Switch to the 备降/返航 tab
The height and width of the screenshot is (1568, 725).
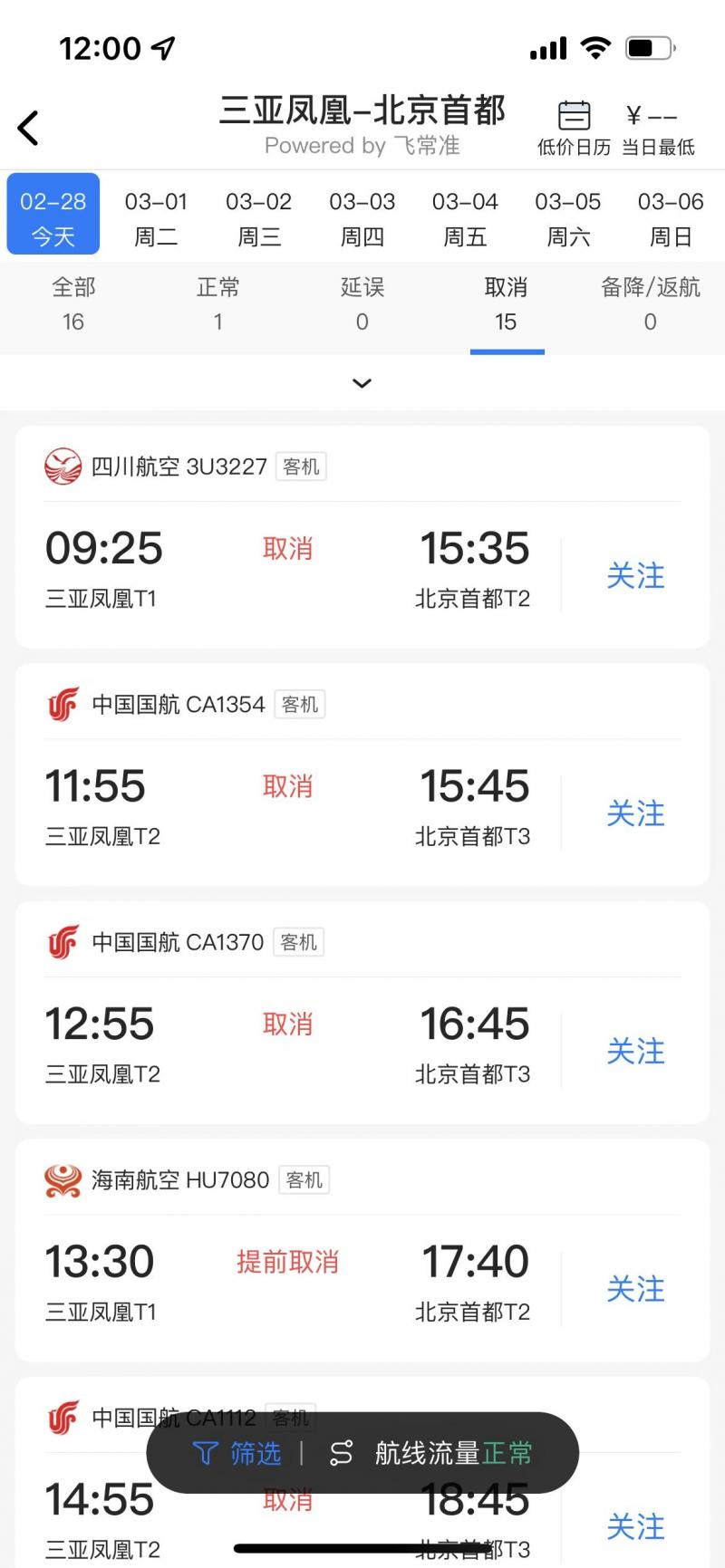650,304
